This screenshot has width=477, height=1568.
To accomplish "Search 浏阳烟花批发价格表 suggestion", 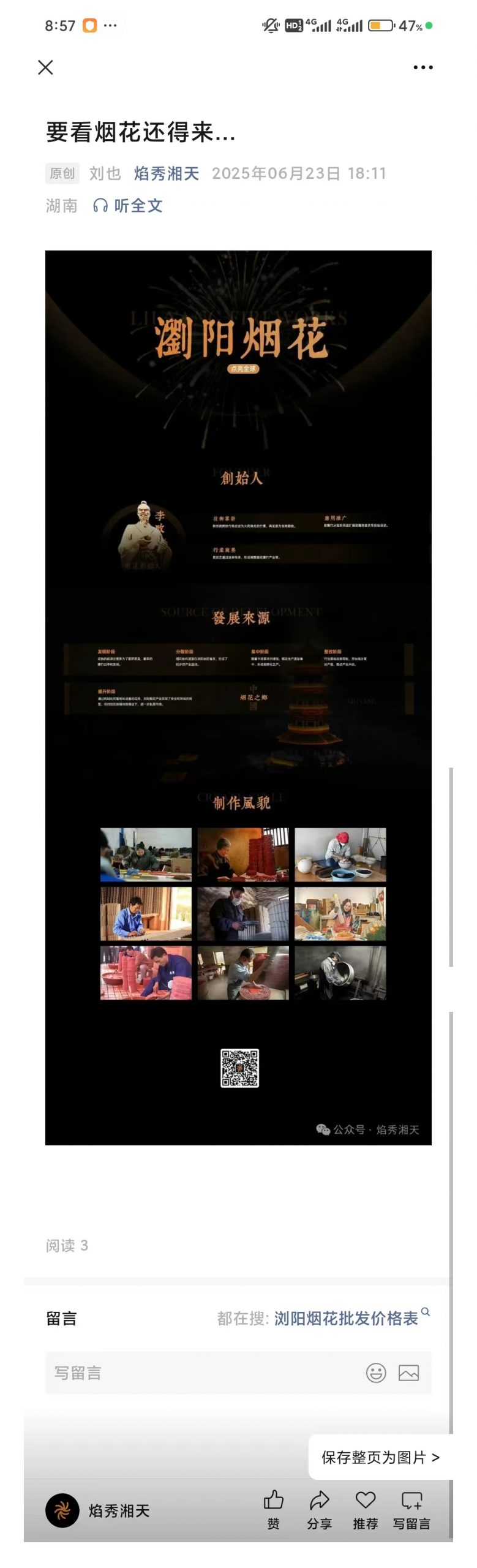I will [x=346, y=1318].
